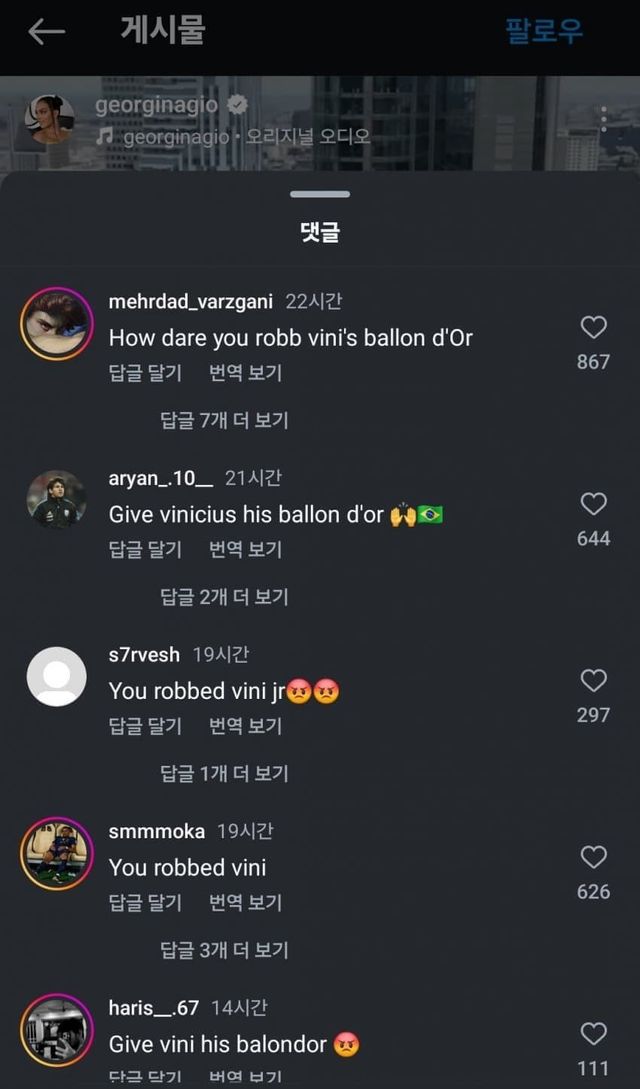Like s7rvesh's comment
This screenshot has height=1089, width=640.
(x=594, y=681)
